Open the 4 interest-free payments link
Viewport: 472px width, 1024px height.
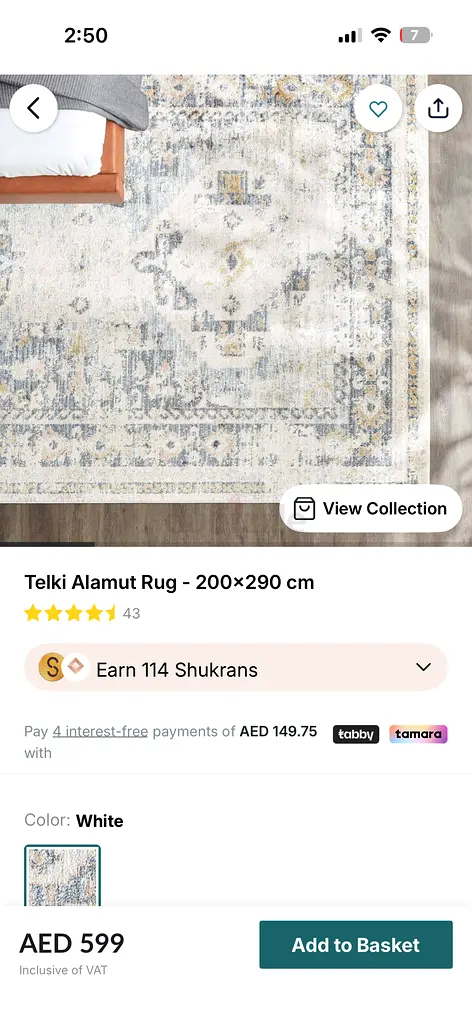100,731
